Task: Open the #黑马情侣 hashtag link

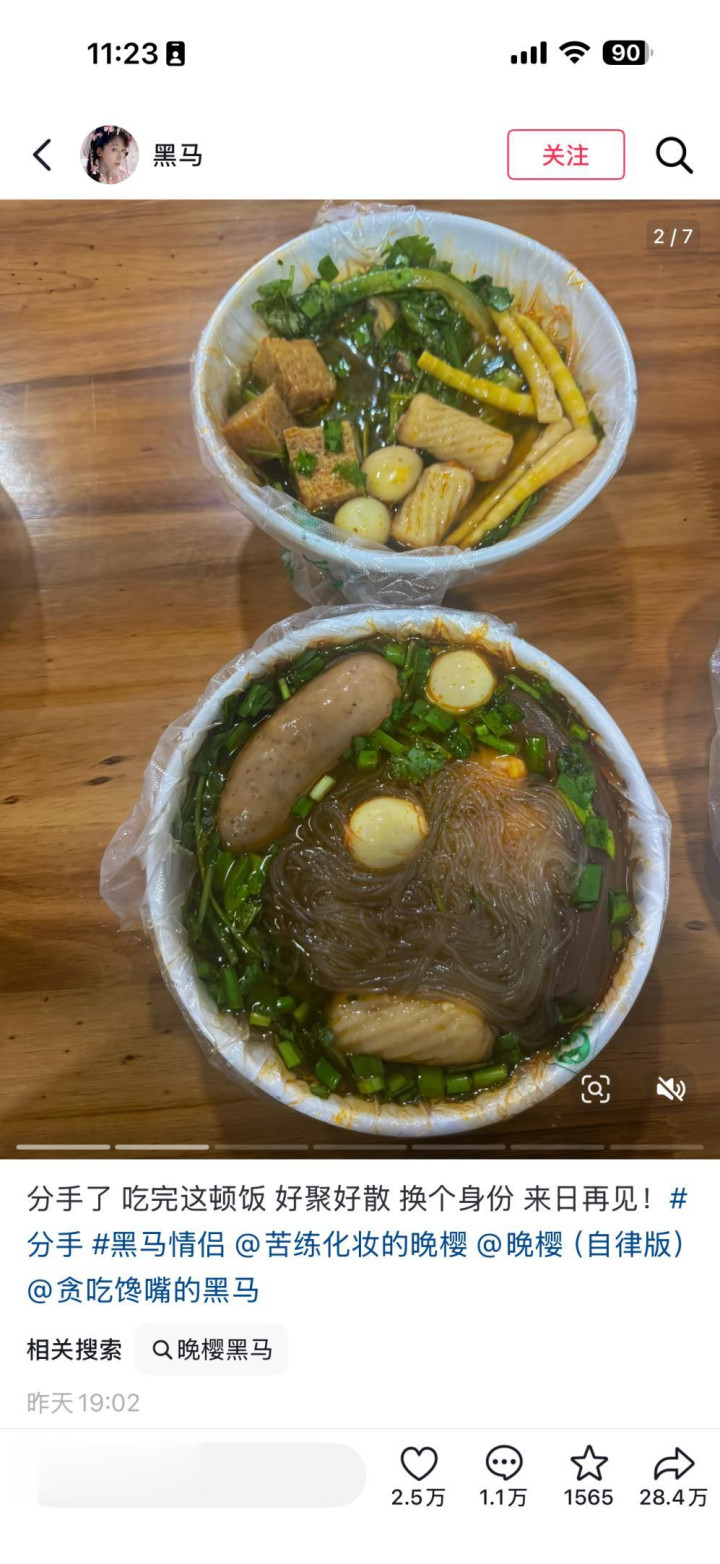Action: pos(158,1244)
